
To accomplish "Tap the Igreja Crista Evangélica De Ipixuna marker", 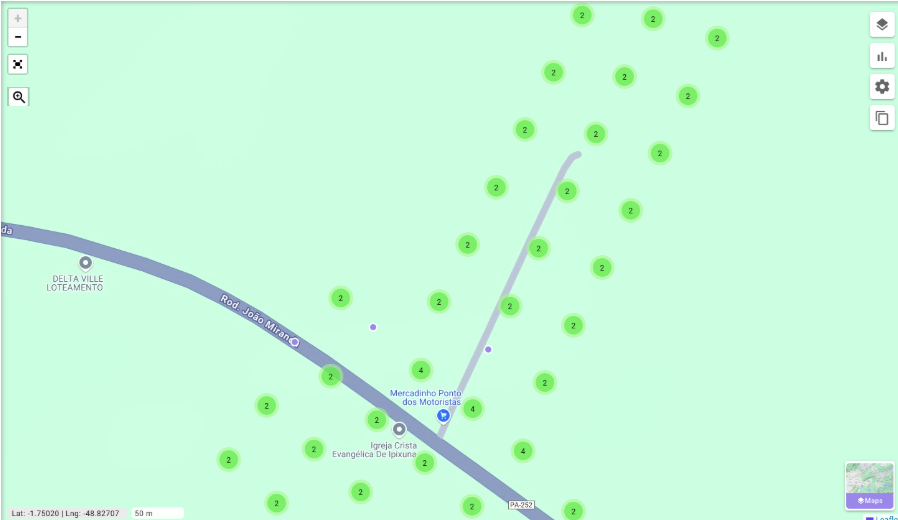I will pyautogui.click(x=399, y=429).
